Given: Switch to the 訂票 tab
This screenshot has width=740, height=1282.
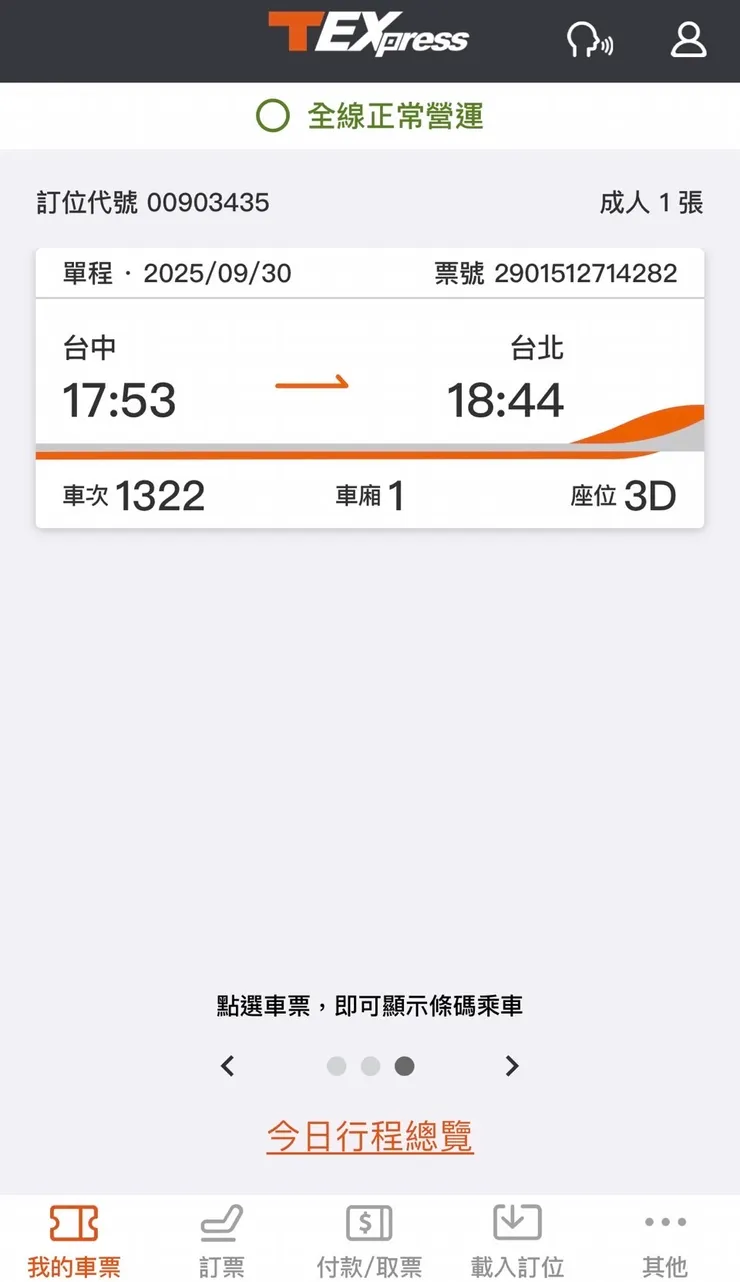Looking at the screenshot, I should 222,1238.
